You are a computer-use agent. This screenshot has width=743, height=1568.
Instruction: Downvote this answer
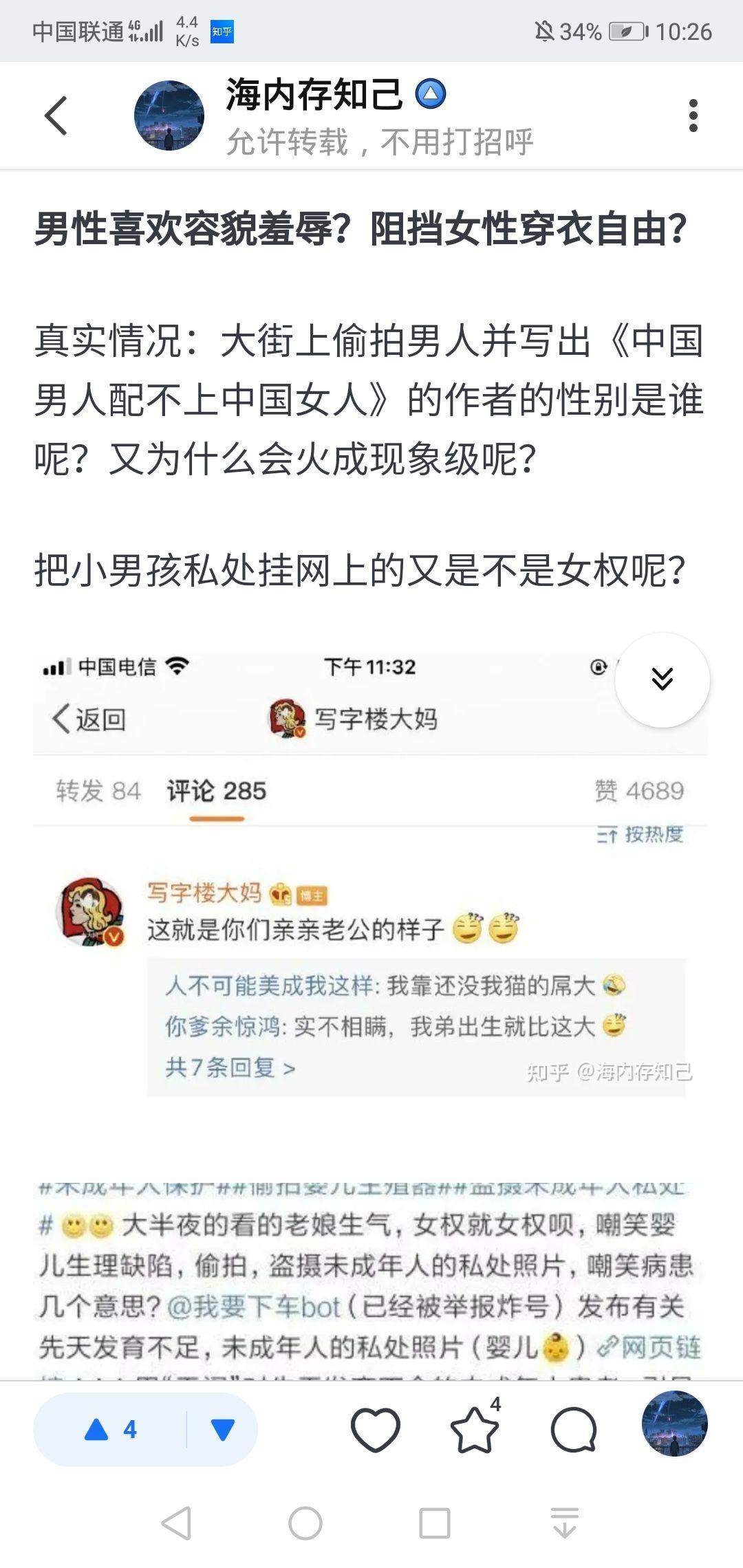click(x=222, y=1430)
